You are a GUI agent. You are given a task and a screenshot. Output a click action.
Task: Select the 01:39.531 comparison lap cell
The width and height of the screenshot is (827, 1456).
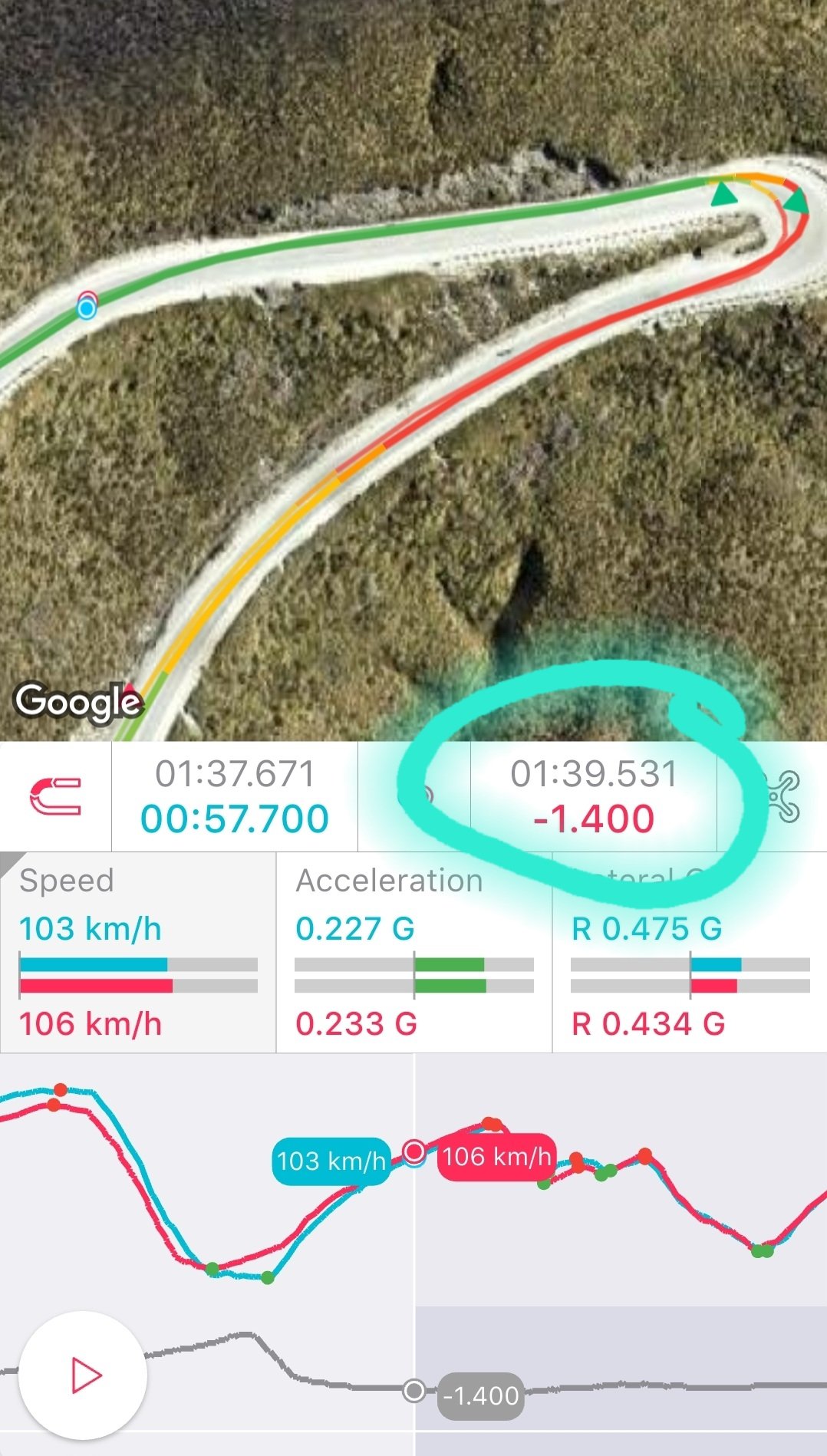coord(593,796)
